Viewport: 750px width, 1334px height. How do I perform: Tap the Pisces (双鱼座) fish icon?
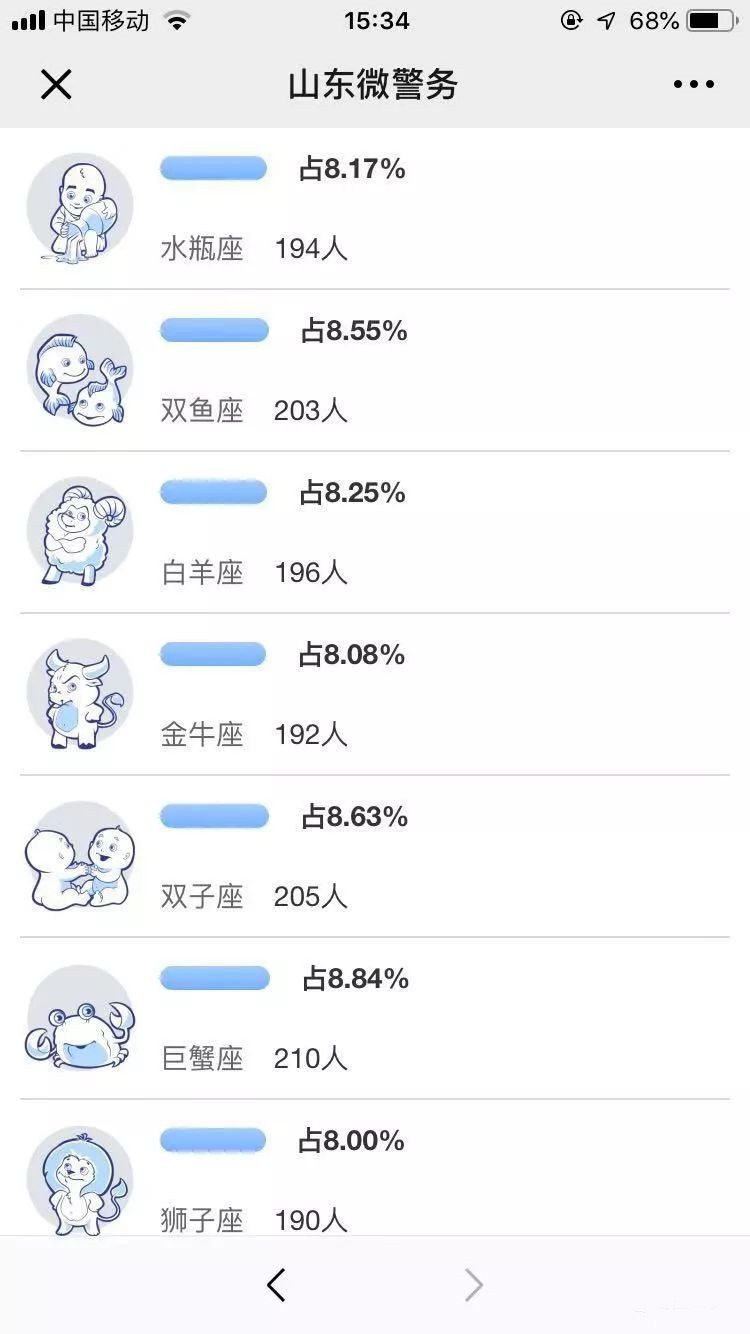click(x=80, y=368)
